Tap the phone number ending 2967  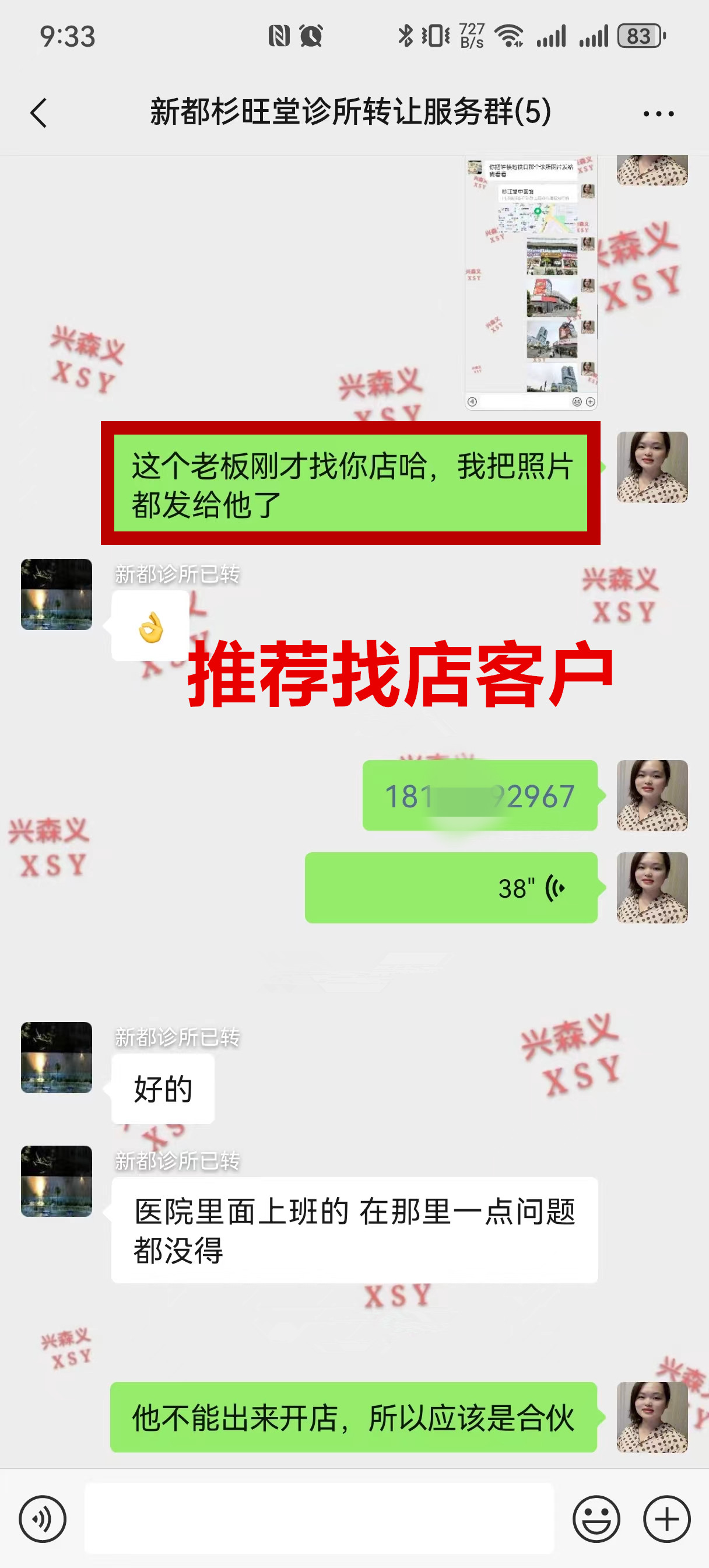[x=479, y=796]
